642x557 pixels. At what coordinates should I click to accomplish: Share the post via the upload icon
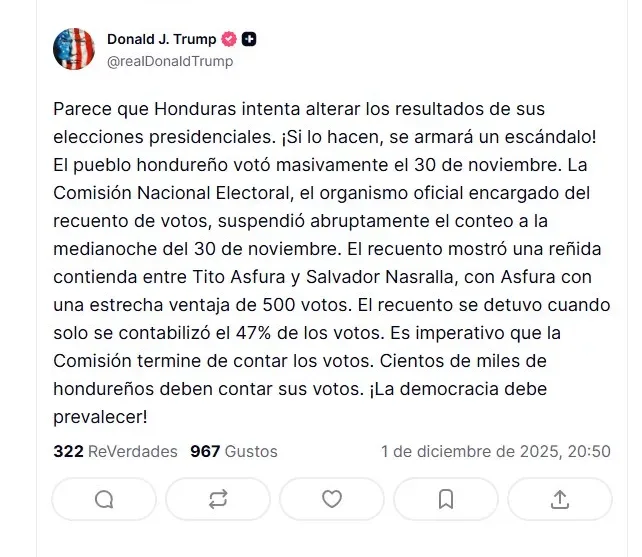click(560, 498)
